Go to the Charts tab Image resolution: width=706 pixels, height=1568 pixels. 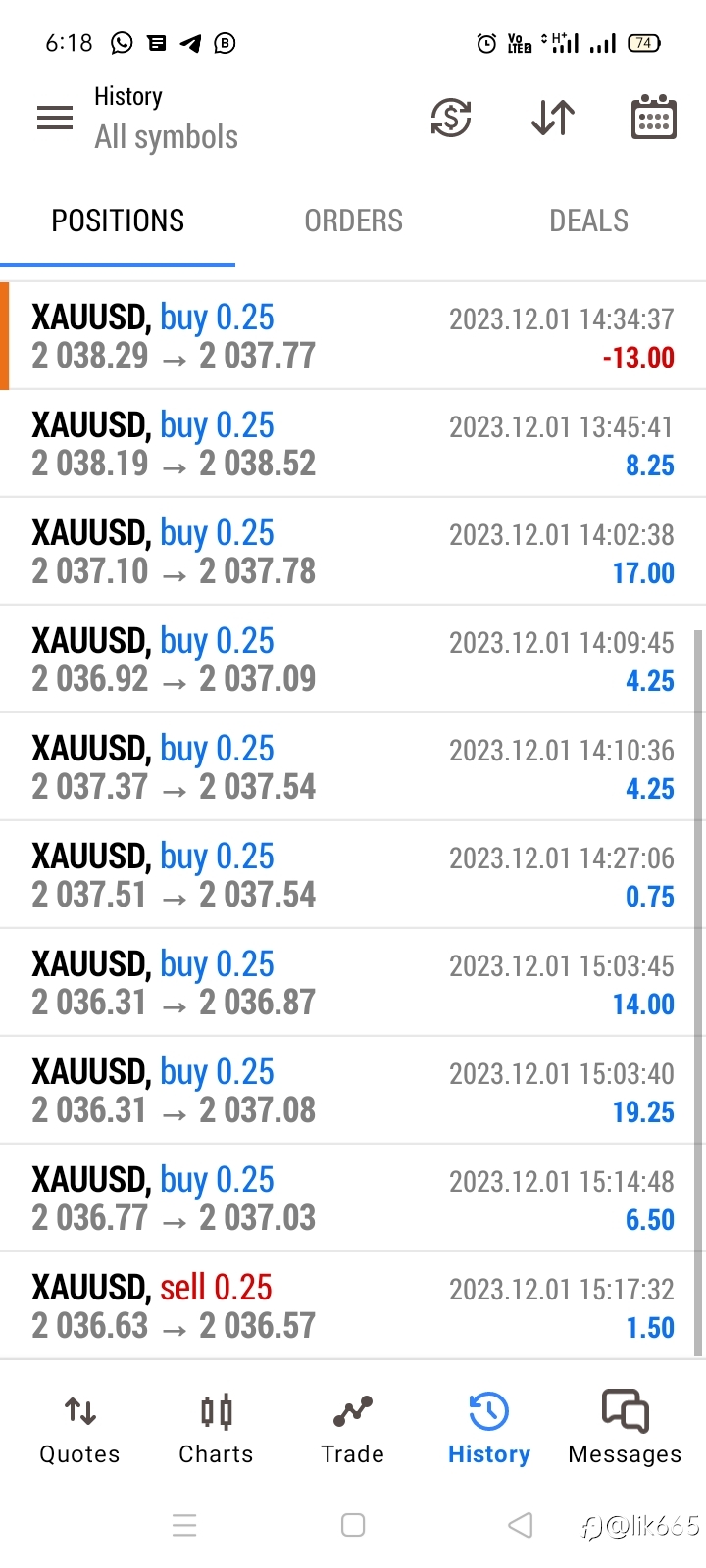(x=216, y=1430)
